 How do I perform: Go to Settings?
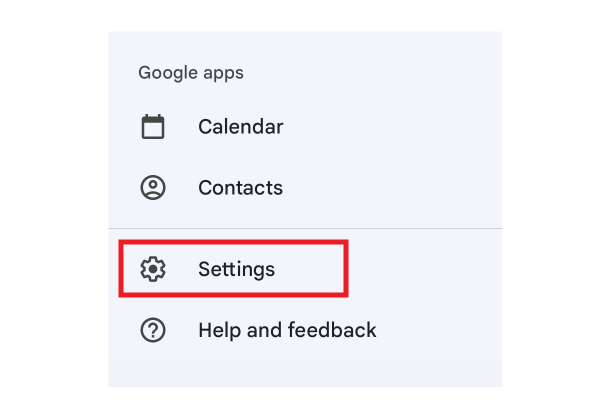coord(236,269)
